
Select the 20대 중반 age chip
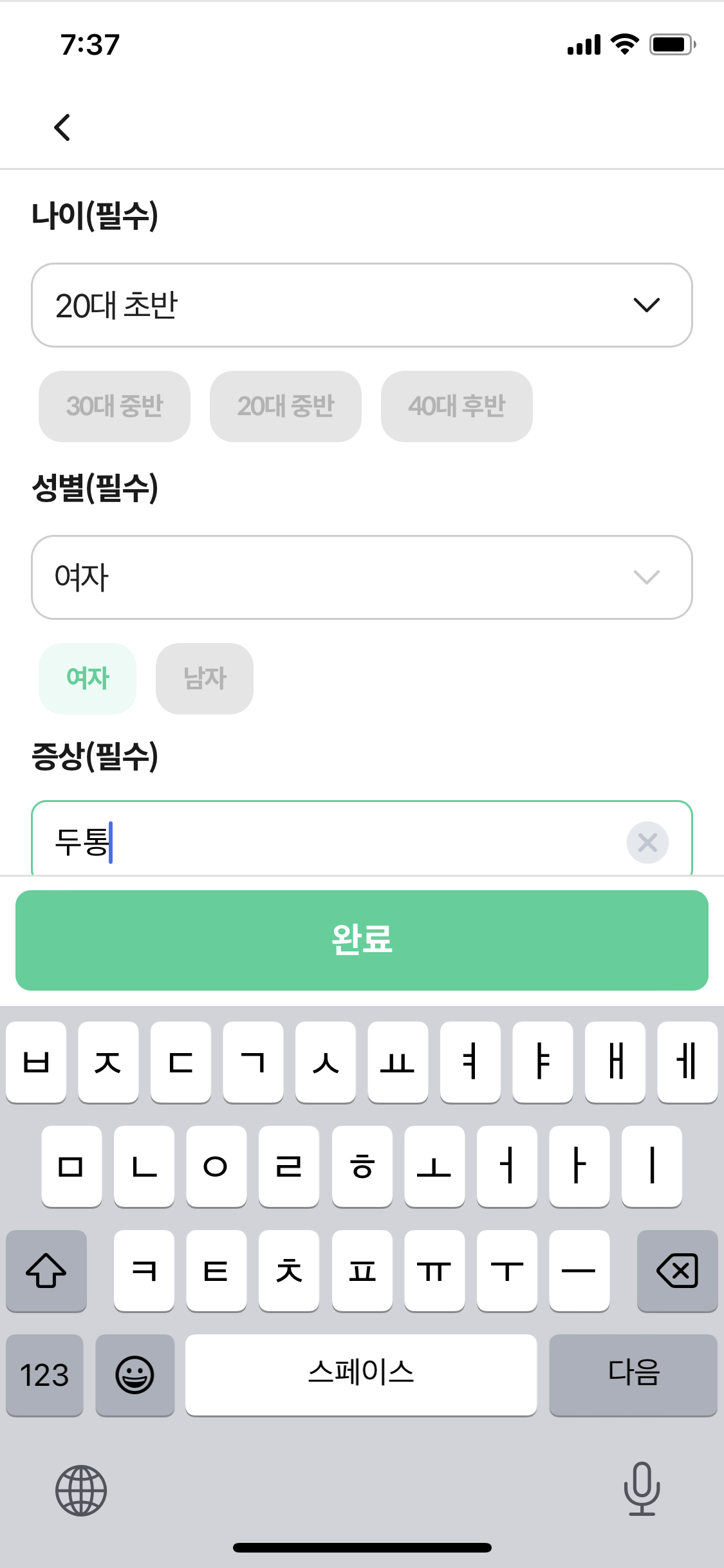coord(286,406)
